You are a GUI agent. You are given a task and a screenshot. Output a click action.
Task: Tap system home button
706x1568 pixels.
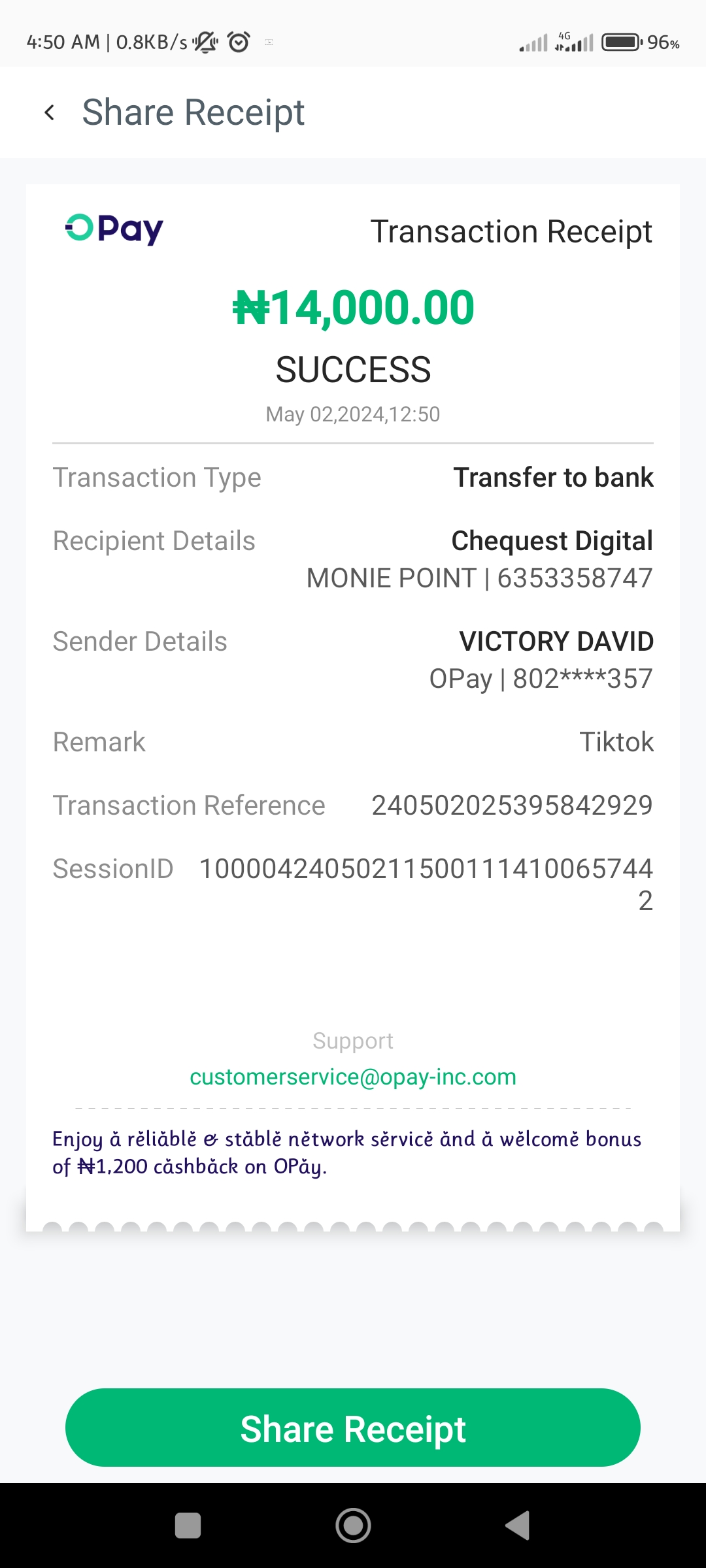(353, 1526)
